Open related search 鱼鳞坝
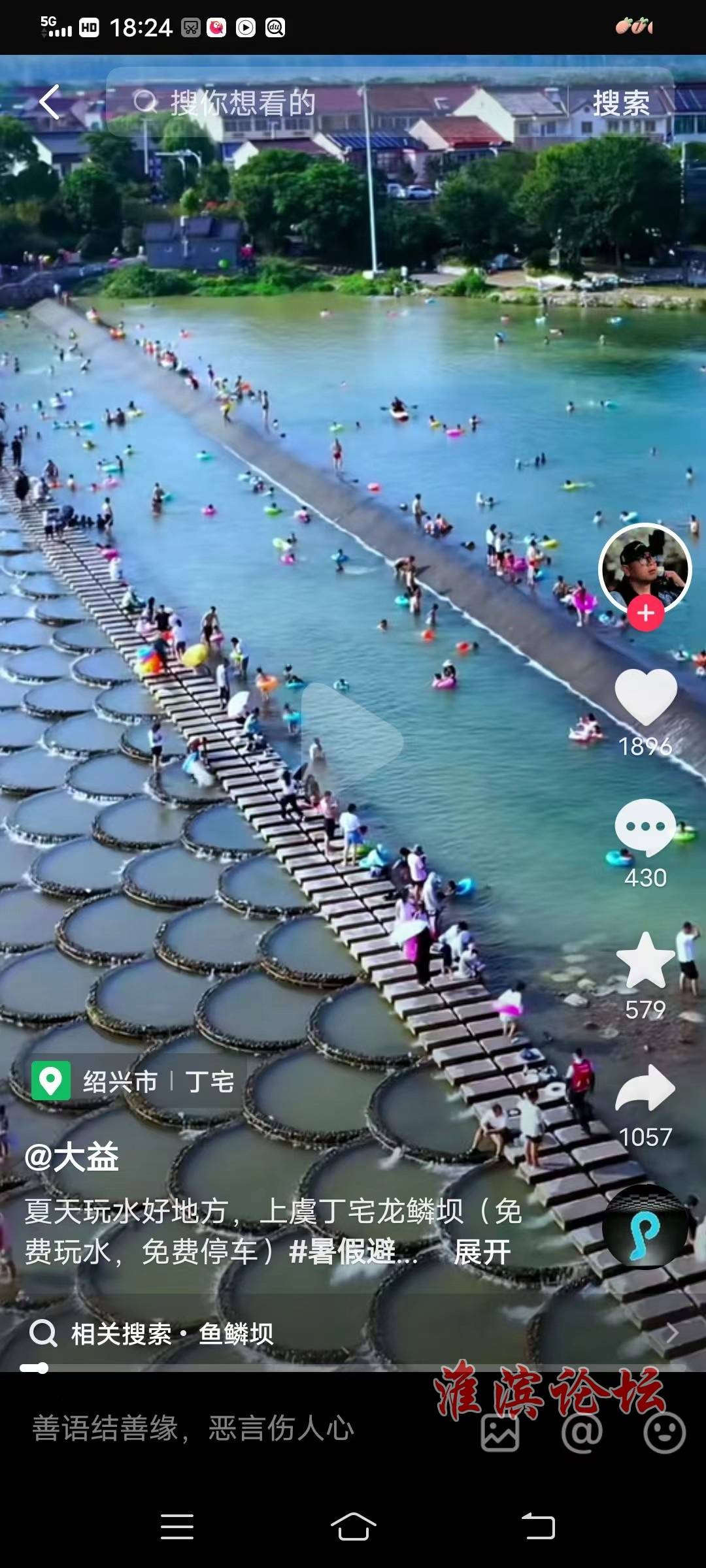The image size is (706, 1568). coord(235,1333)
